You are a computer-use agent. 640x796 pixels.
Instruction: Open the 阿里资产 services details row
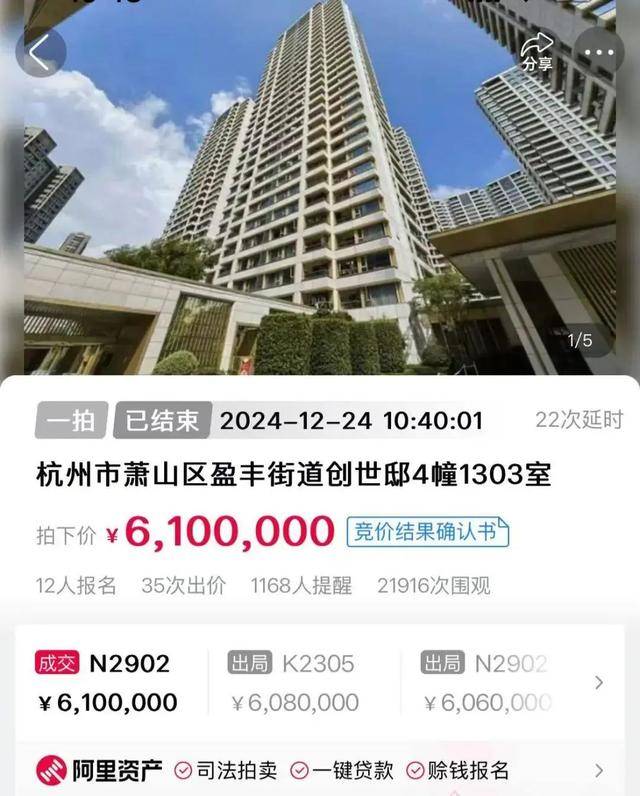[599, 770]
